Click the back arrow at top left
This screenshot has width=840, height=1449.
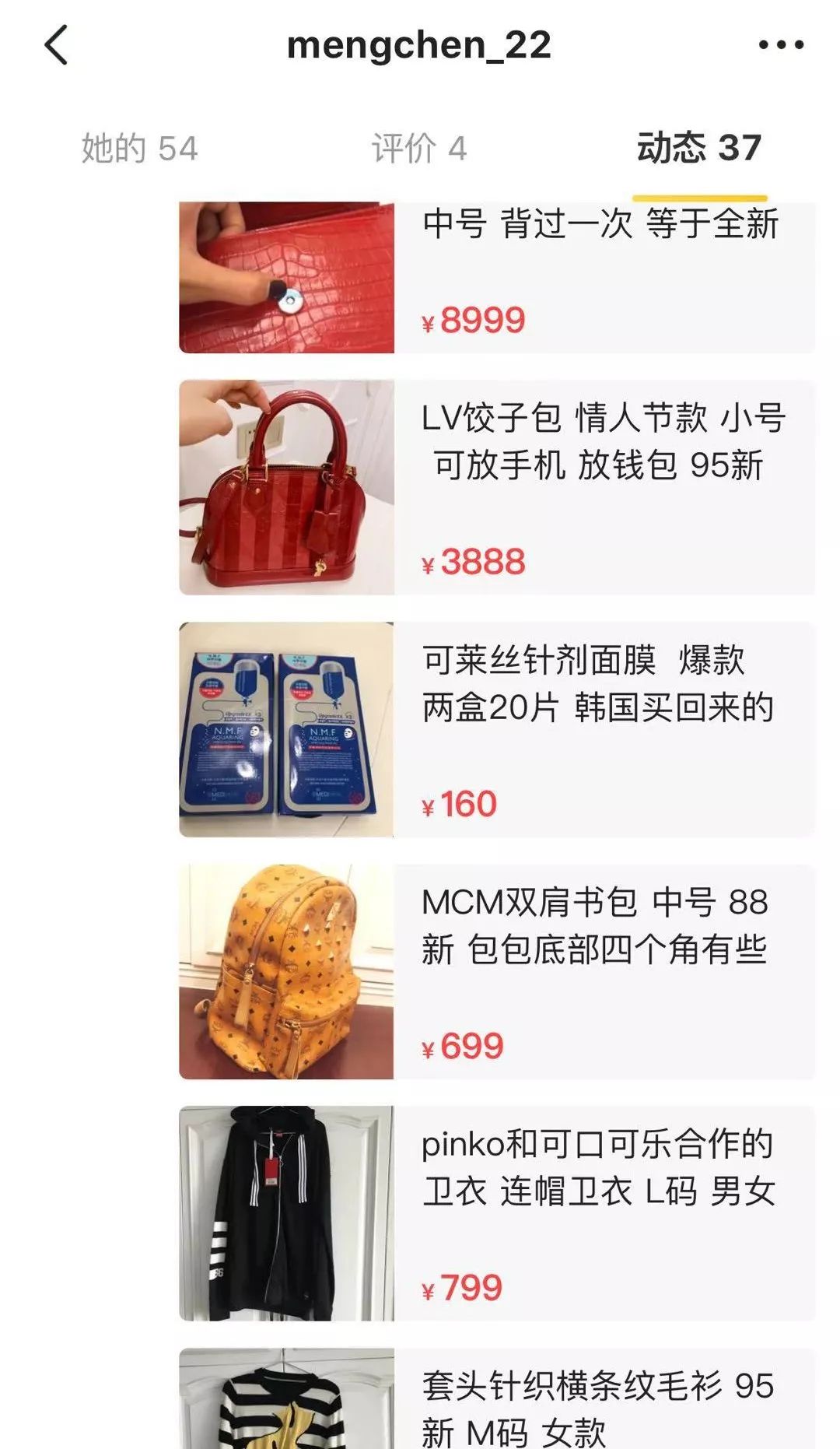tap(53, 45)
